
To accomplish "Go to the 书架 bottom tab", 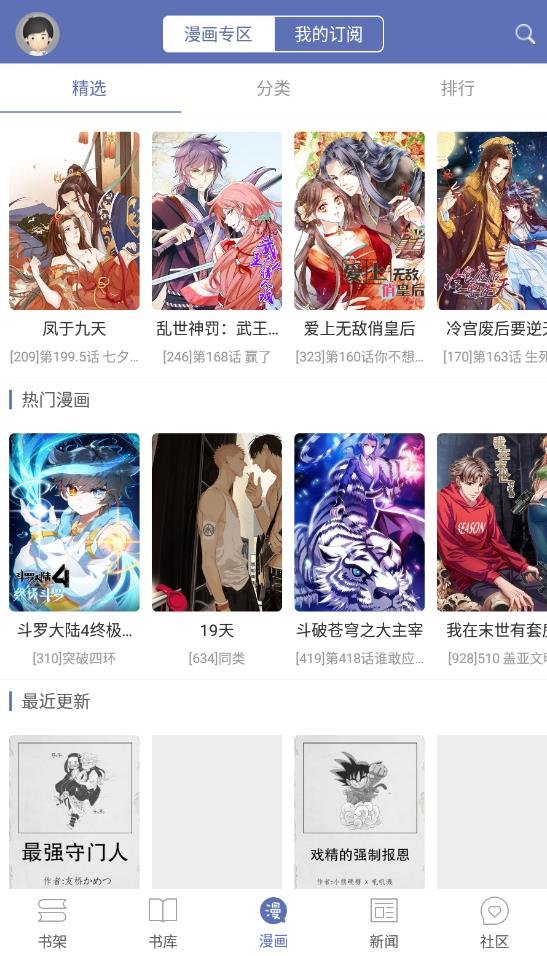I will tap(52, 923).
